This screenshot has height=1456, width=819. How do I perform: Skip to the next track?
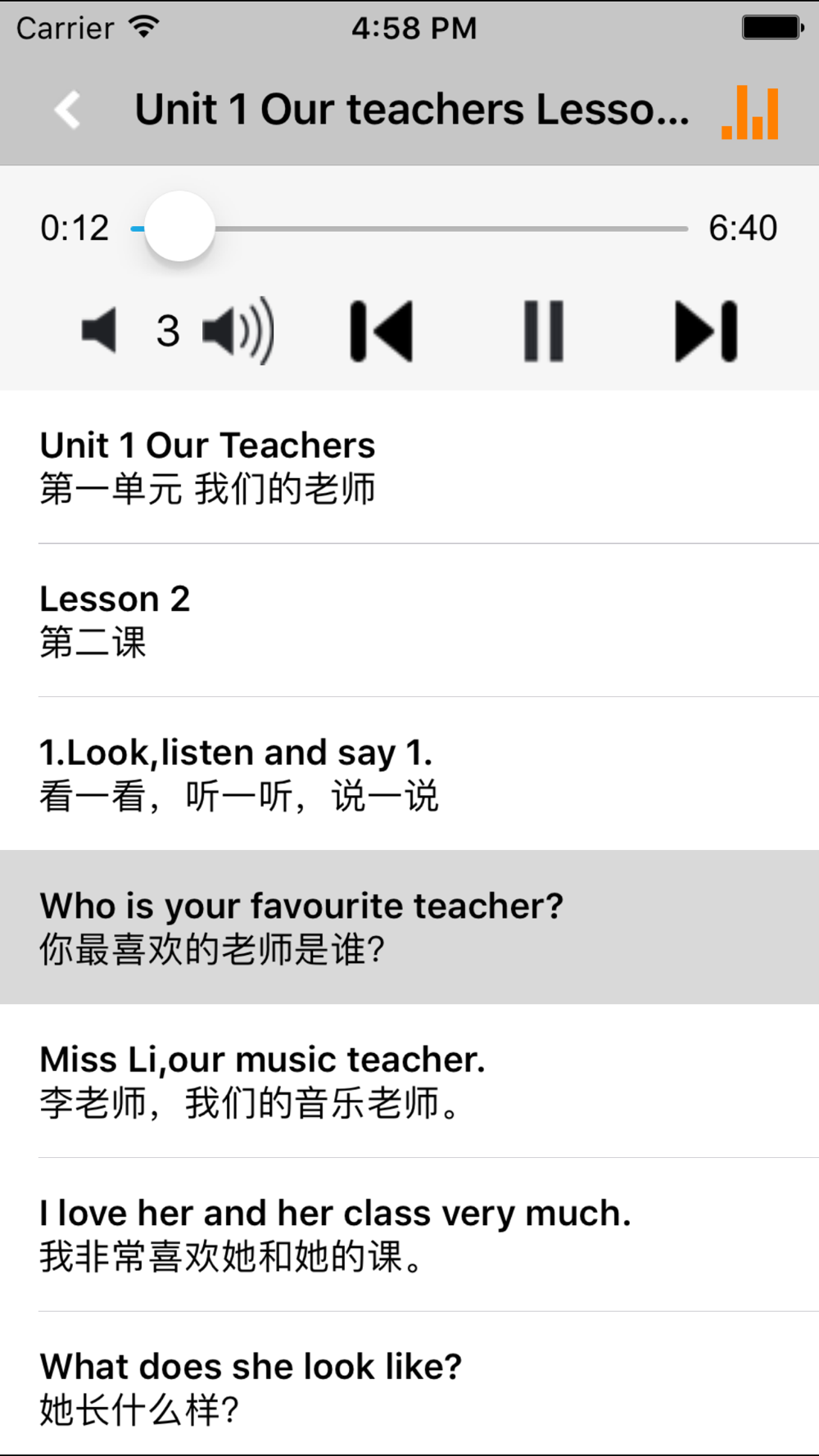point(706,331)
